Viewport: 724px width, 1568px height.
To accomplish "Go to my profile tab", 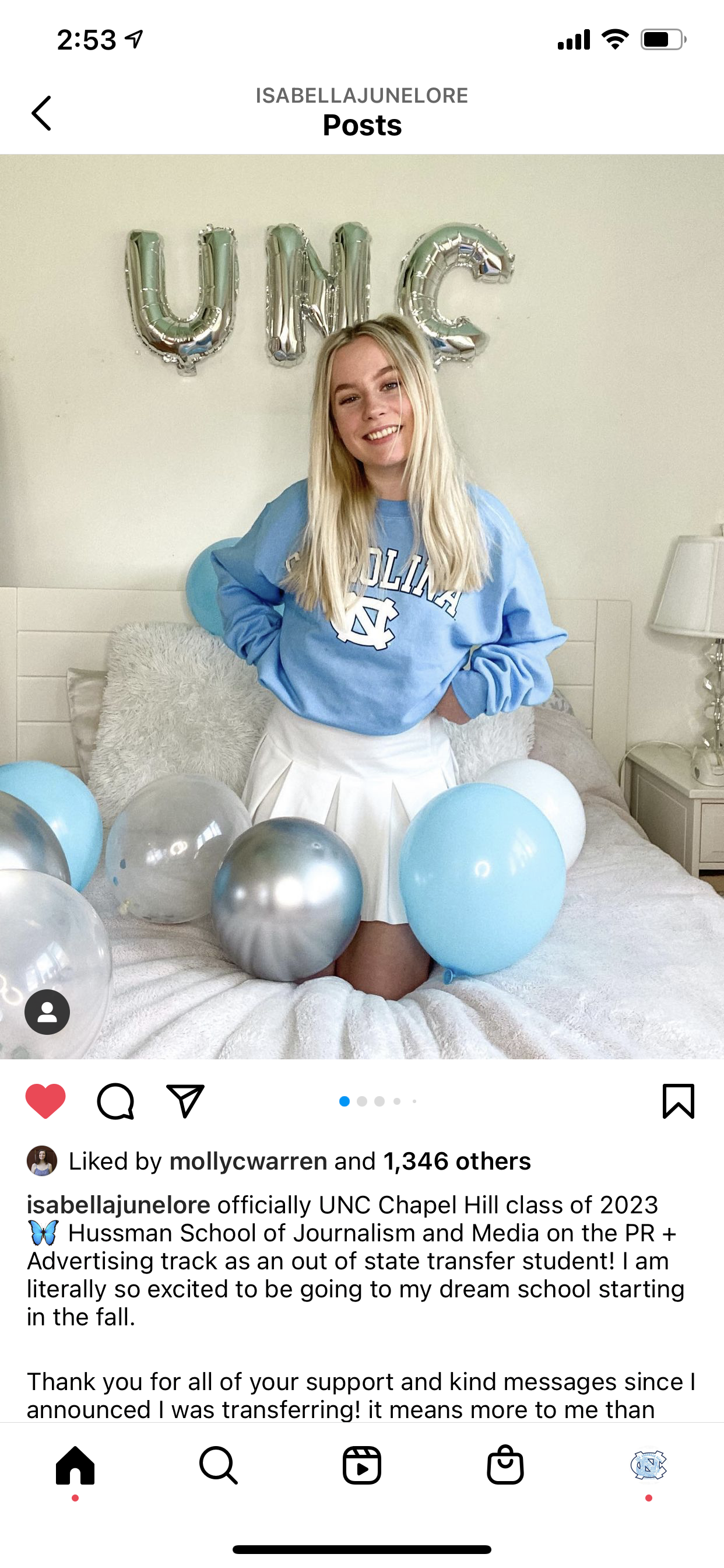I will pyautogui.click(x=649, y=1465).
